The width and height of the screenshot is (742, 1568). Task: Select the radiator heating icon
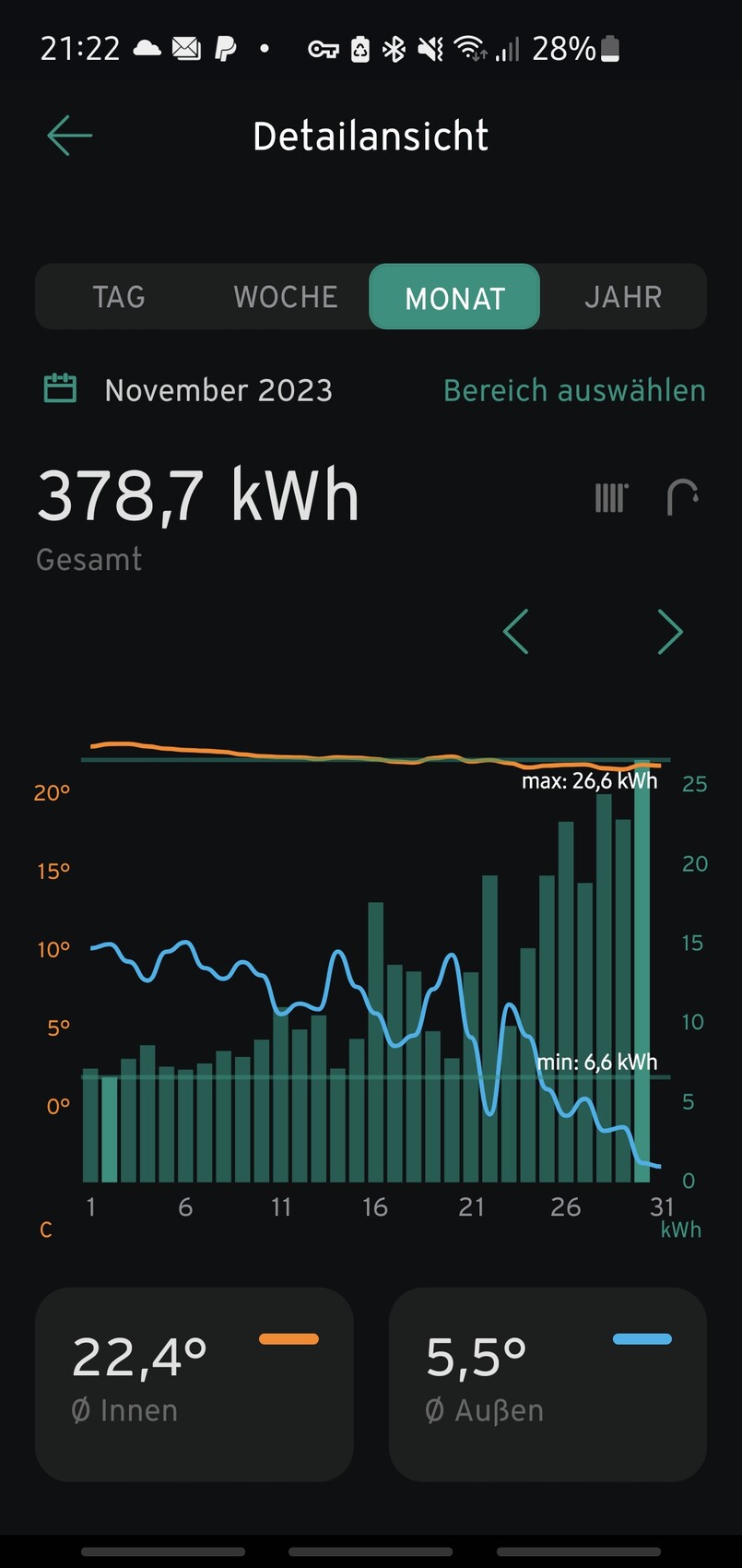(x=611, y=498)
